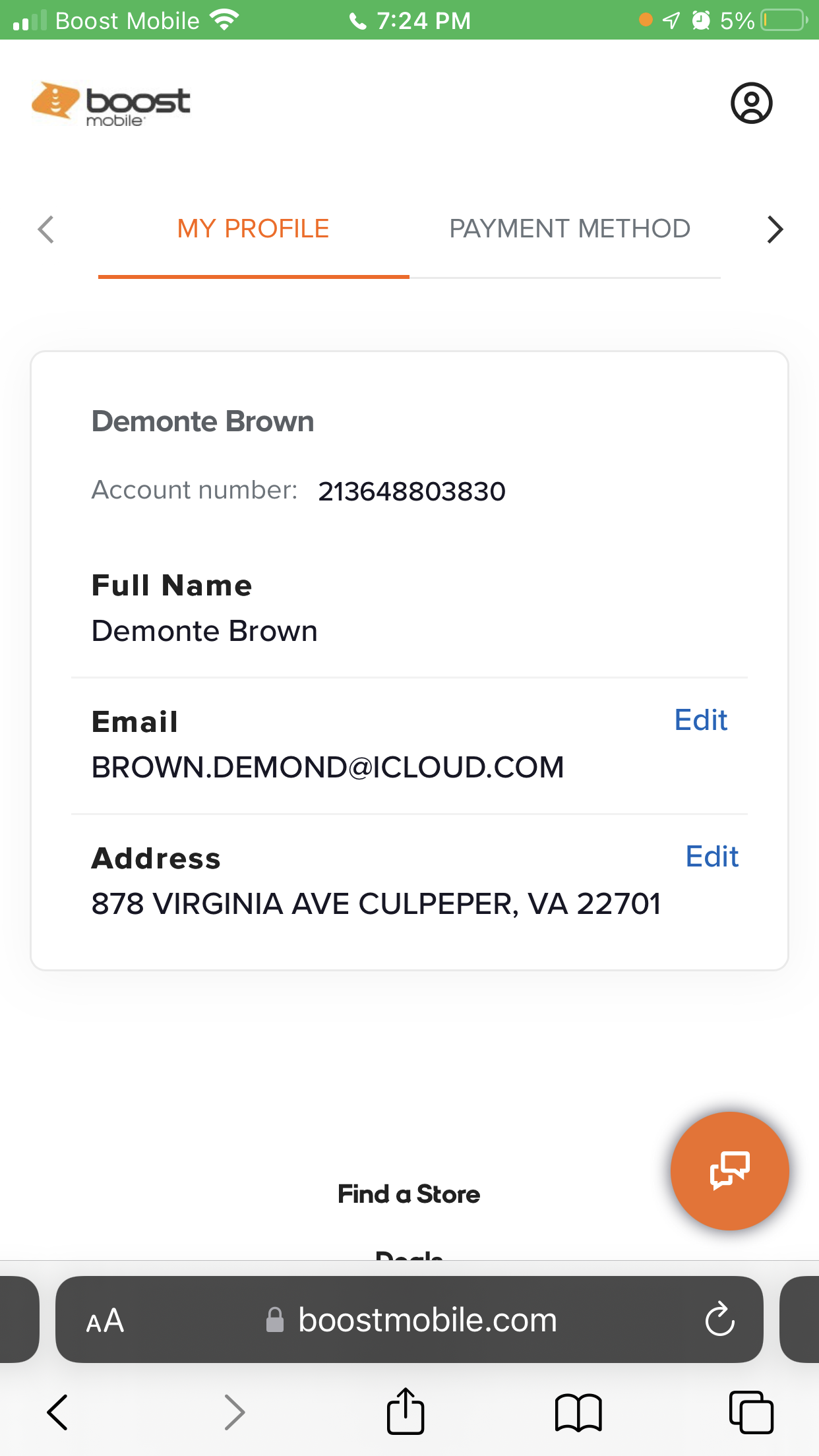Tap the Boost Mobile logo

tap(111, 104)
